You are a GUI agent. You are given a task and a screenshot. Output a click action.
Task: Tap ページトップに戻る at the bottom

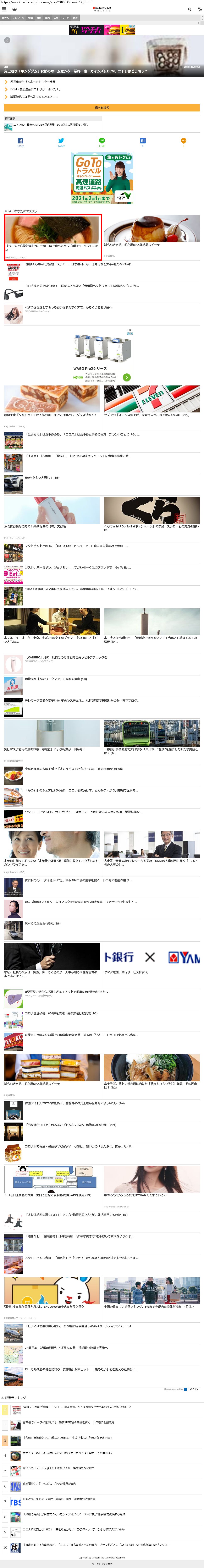102,1564
